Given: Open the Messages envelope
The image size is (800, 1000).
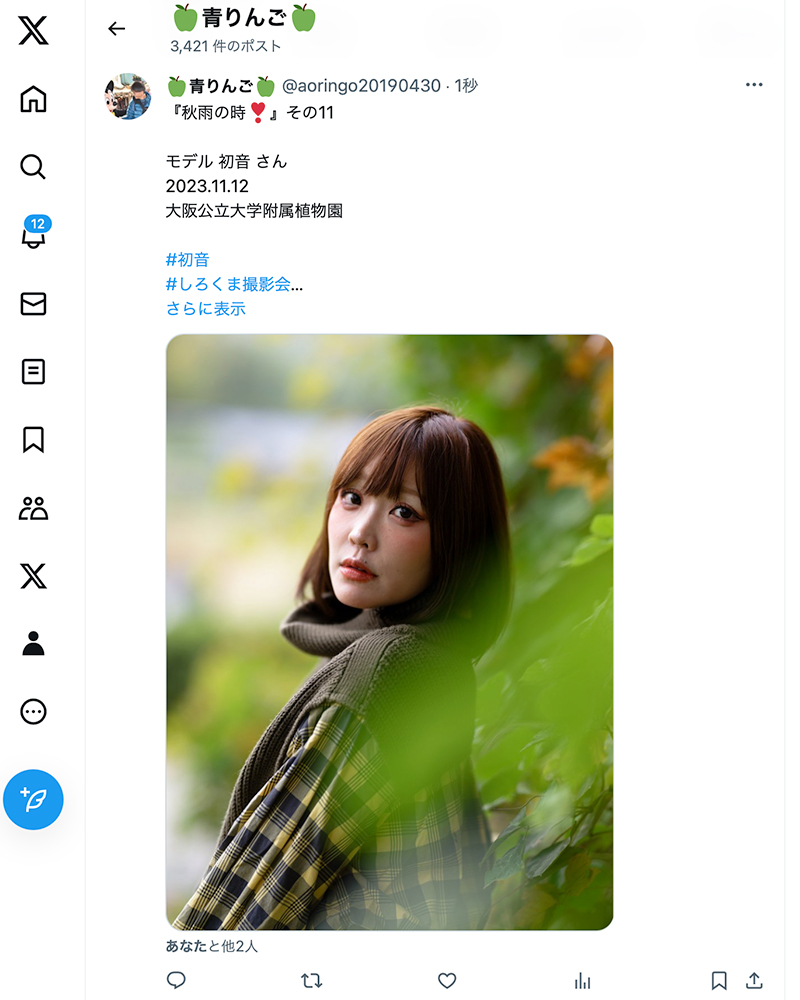Looking at the screenshot, I should (x=33, y=304).
